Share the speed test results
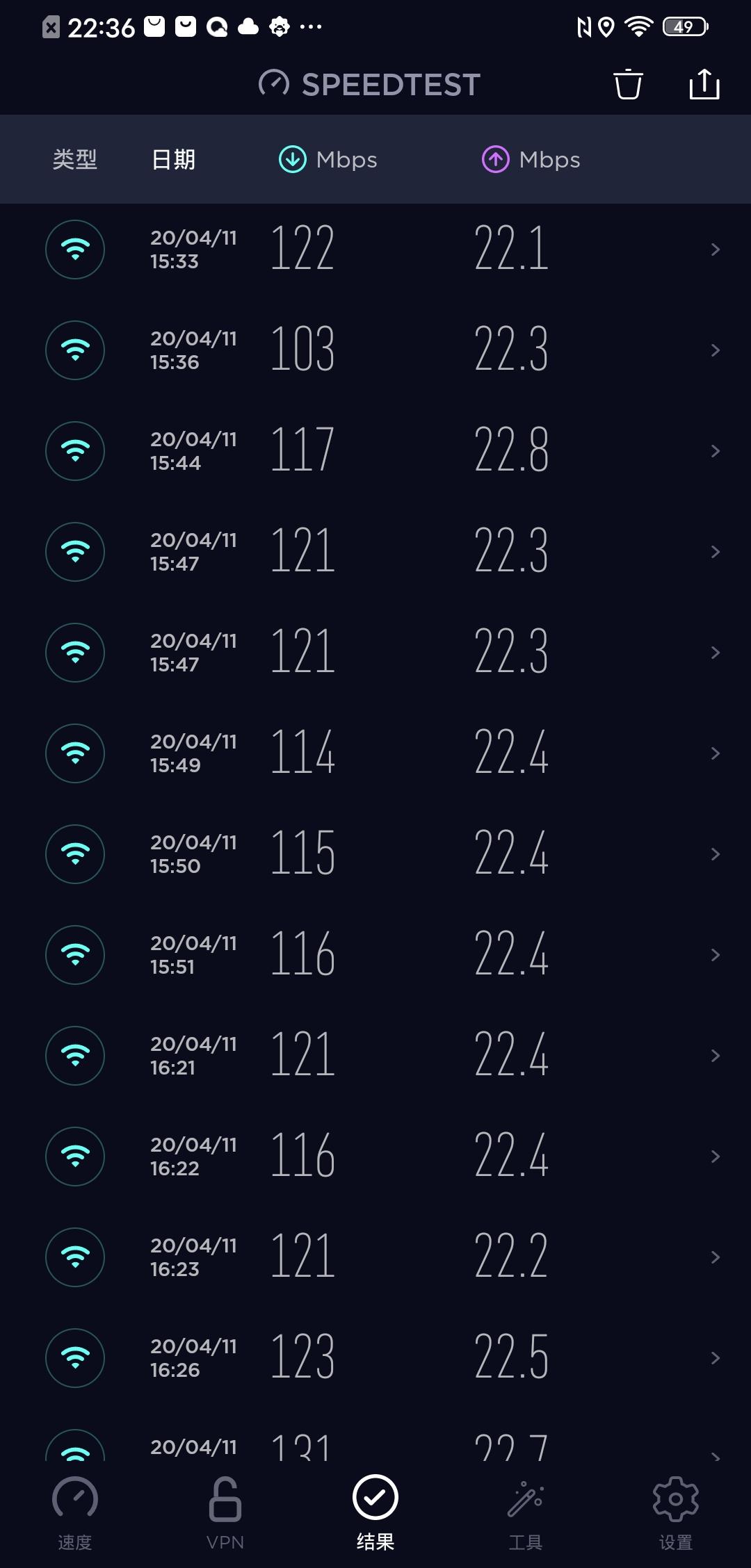751x1568 pixels. tap(704, 85)
